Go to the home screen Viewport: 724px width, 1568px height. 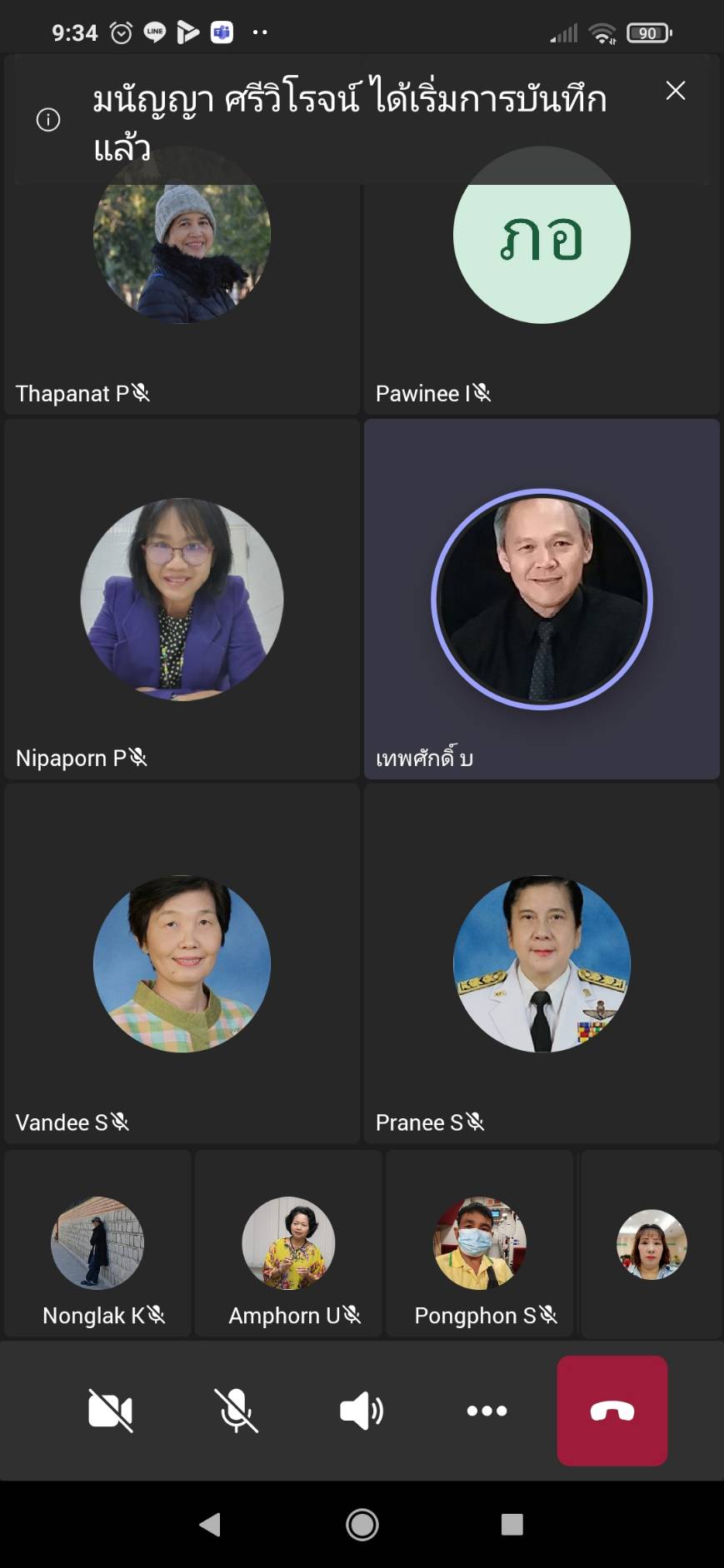(x=362, y=1524)
